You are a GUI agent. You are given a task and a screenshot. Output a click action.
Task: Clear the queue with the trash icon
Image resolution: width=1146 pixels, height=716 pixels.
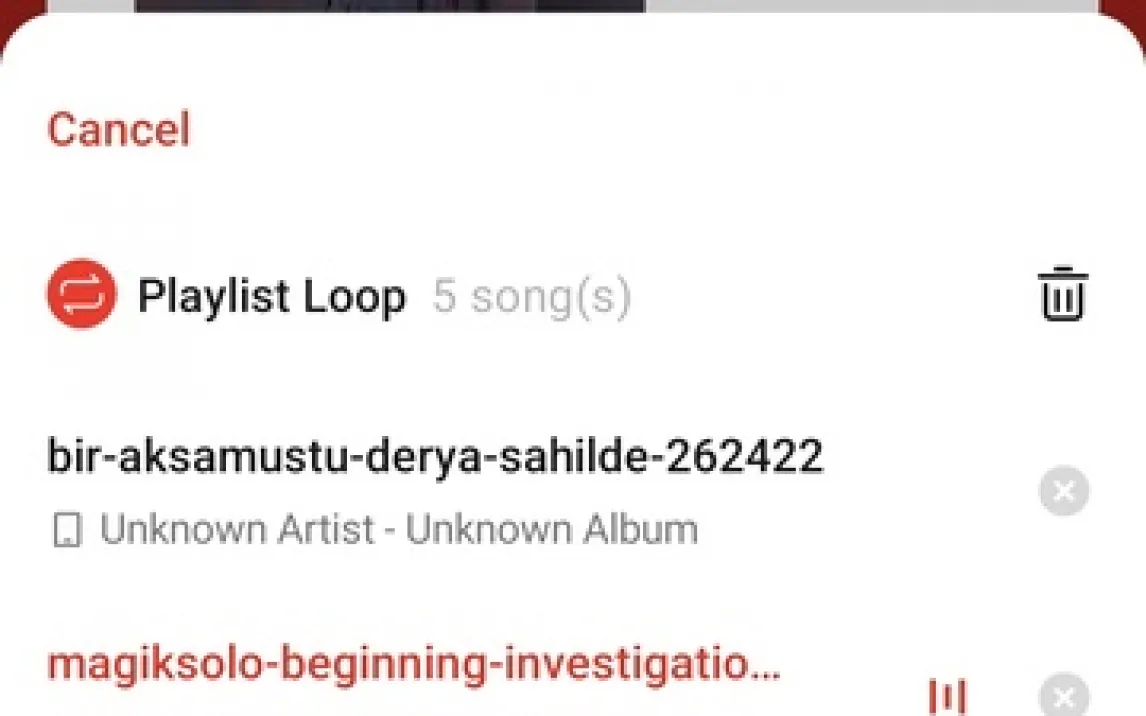click(x=1063, y=294)
